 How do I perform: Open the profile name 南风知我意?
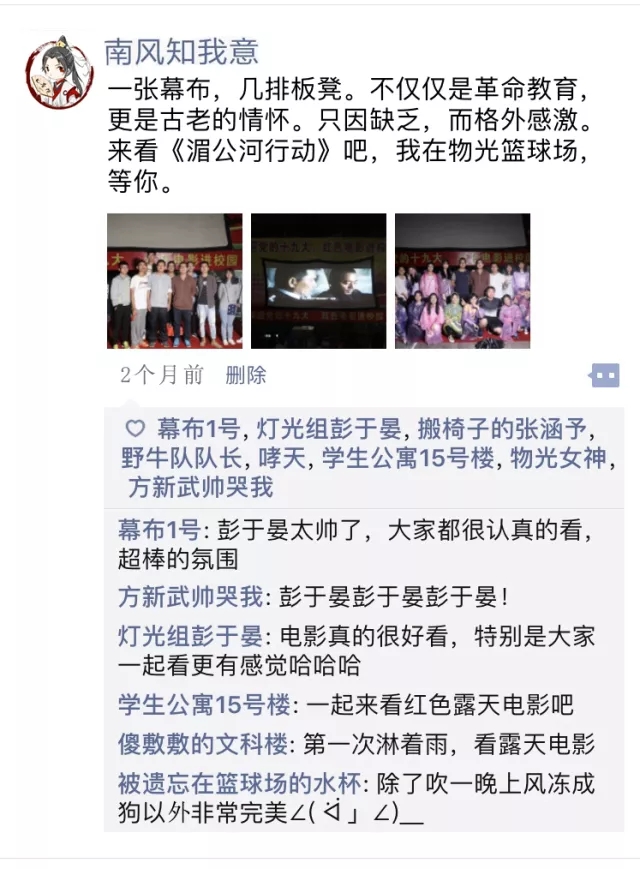tap(181, 51)
